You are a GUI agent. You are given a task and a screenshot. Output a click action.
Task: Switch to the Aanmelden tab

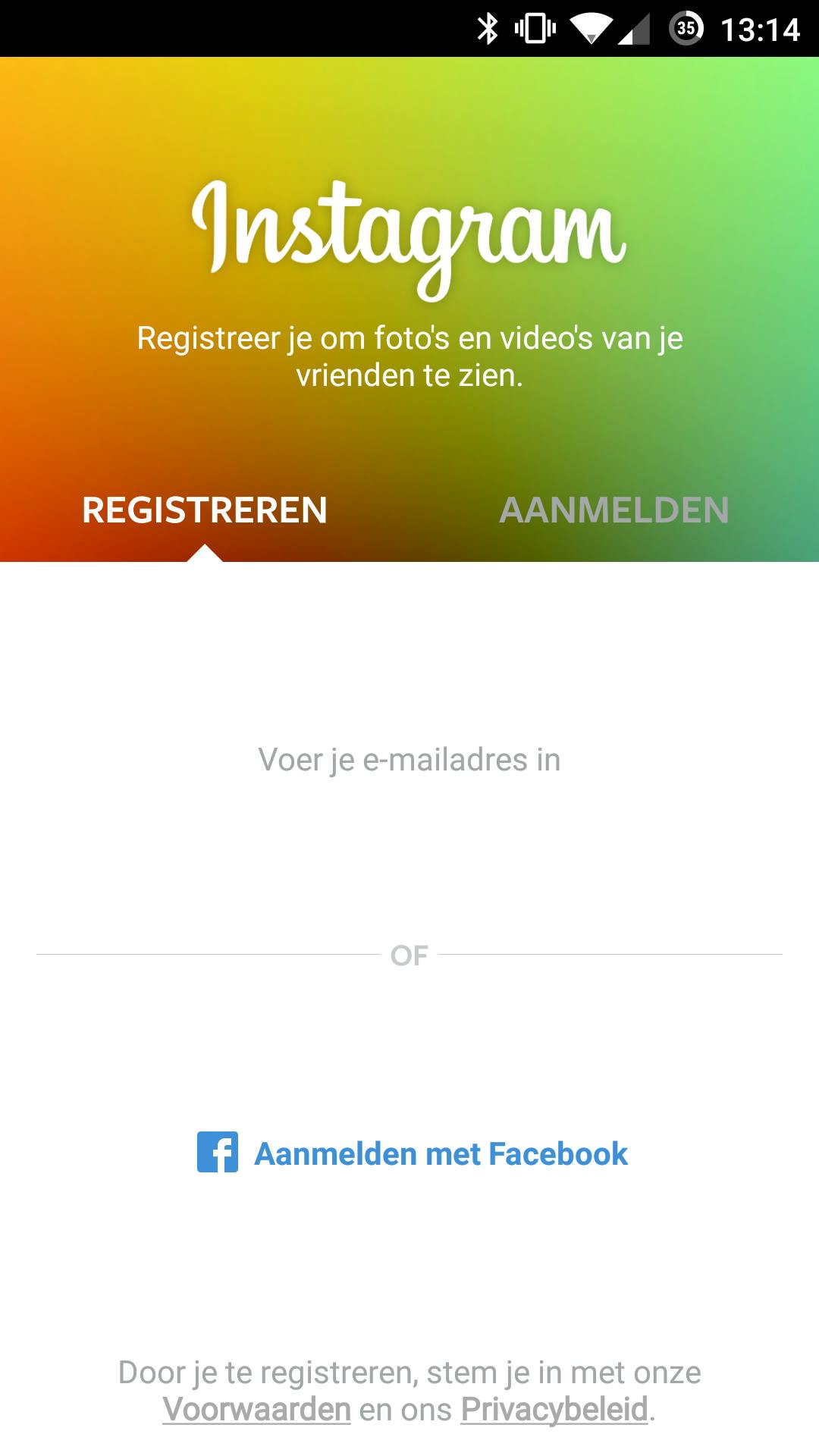(613, 510)
